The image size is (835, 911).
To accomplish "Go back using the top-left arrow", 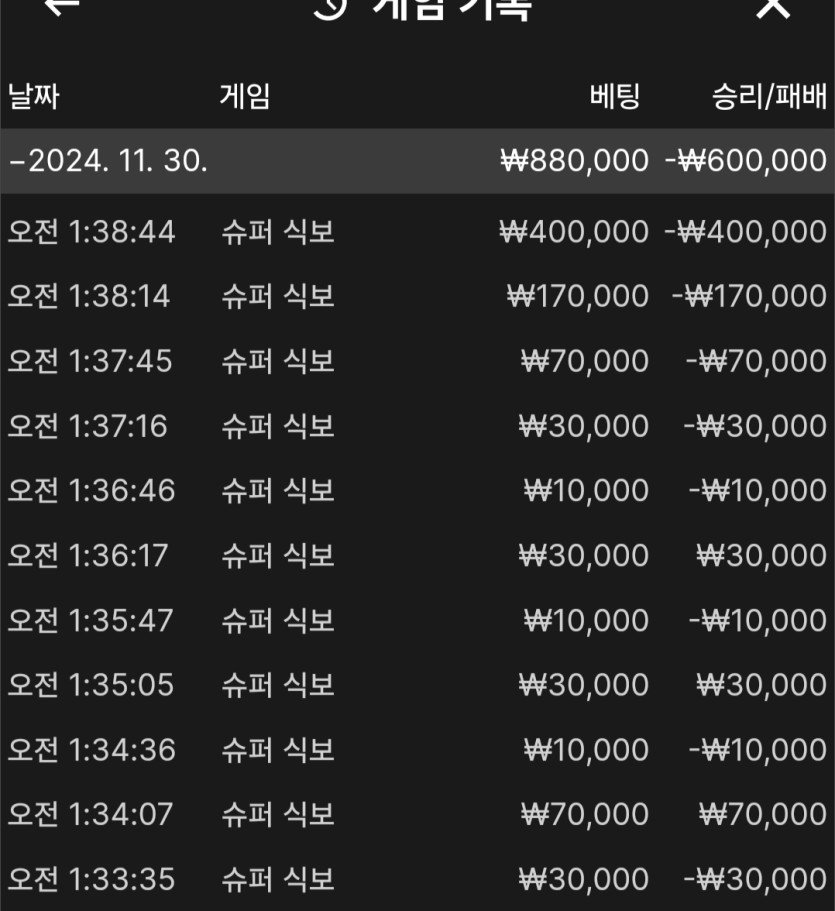I will (62, 6).
